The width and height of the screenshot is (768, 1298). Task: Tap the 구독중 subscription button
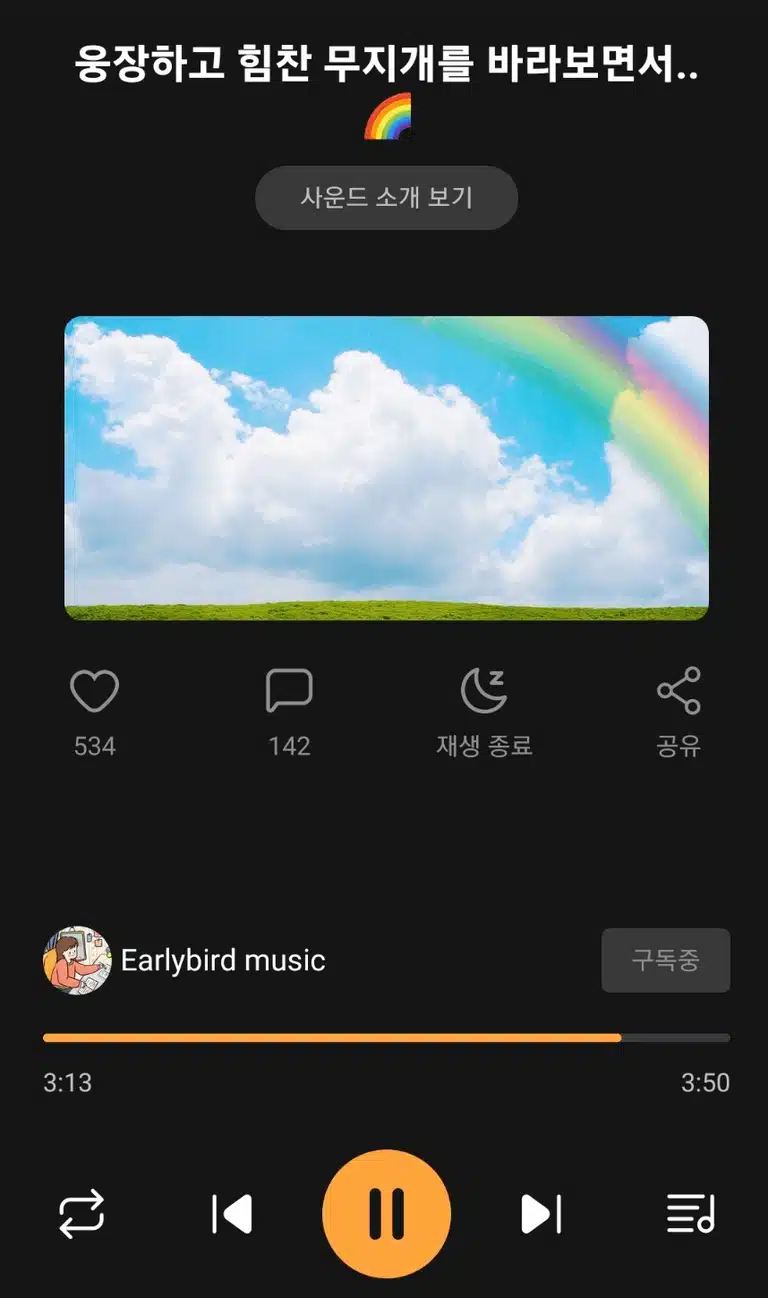(x=665, y=961)
